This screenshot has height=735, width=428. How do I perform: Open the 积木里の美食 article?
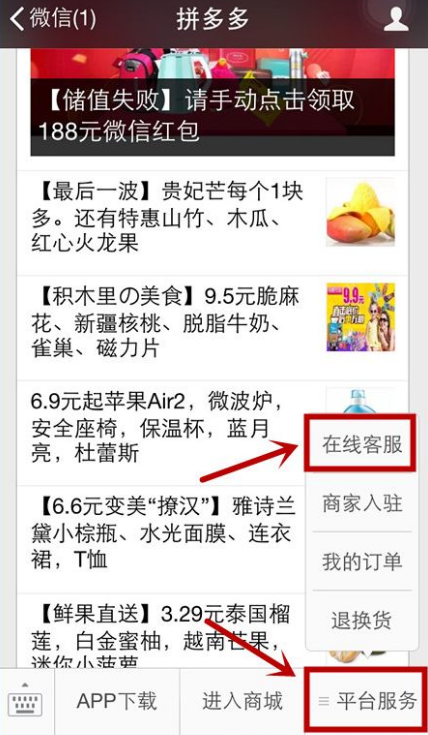click(x=212, y=328)
